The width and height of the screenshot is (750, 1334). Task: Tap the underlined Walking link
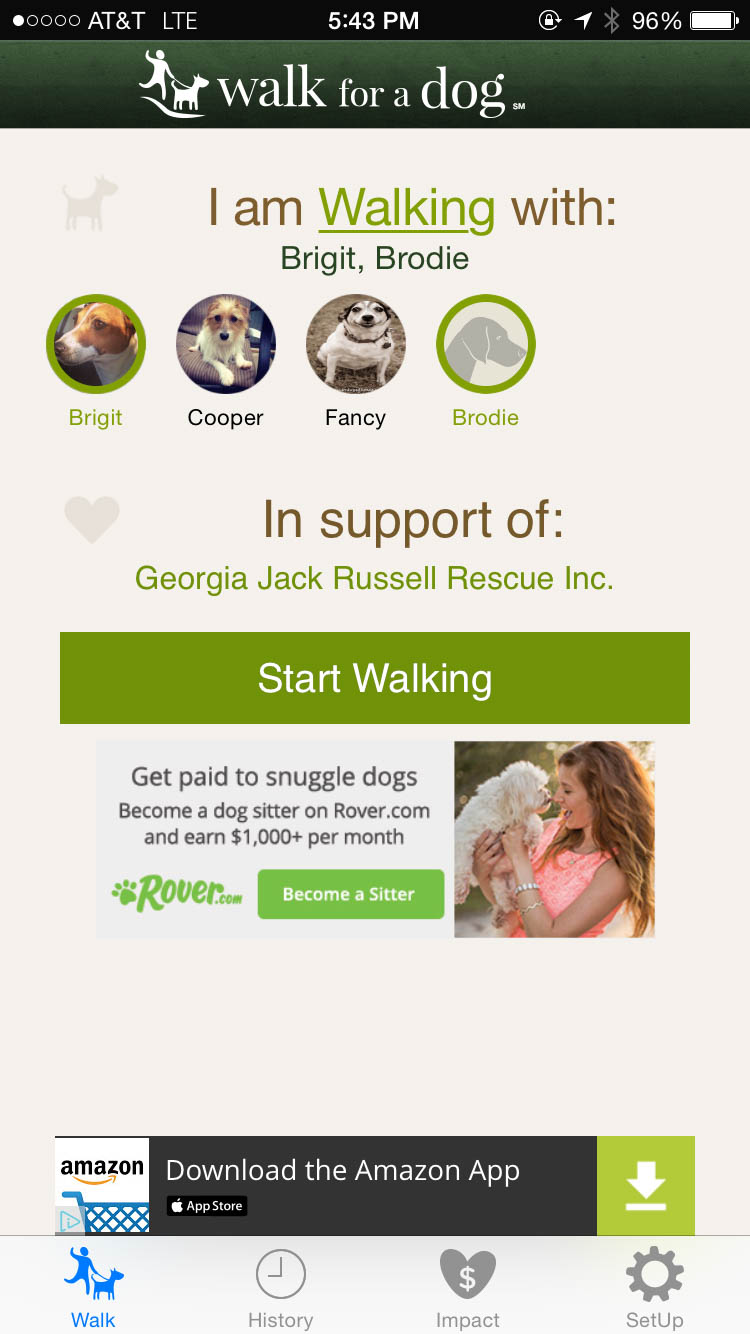(407, 208)
